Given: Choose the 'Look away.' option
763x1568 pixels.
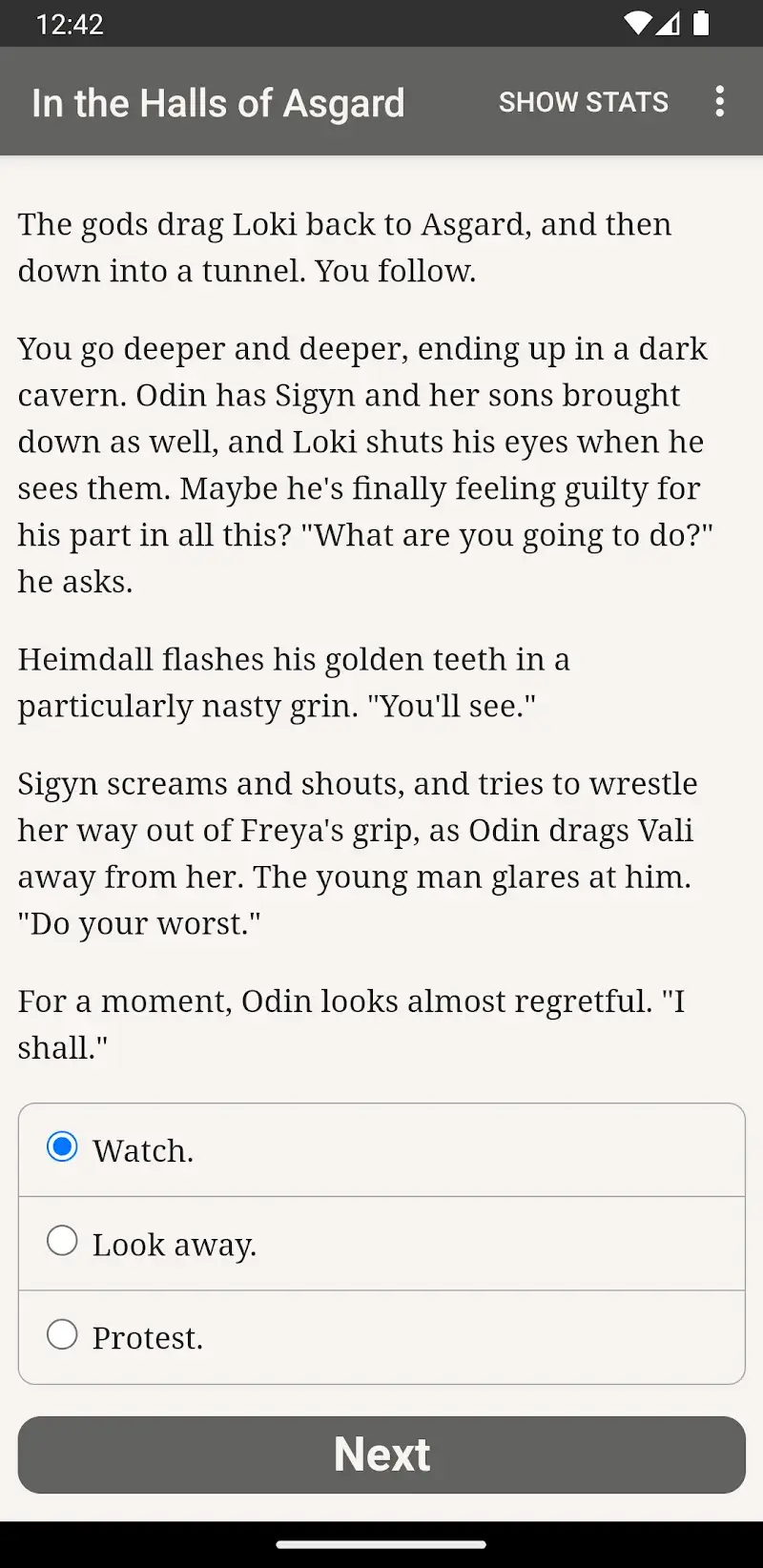Looking at the screenshot, I should point(62,1240).
